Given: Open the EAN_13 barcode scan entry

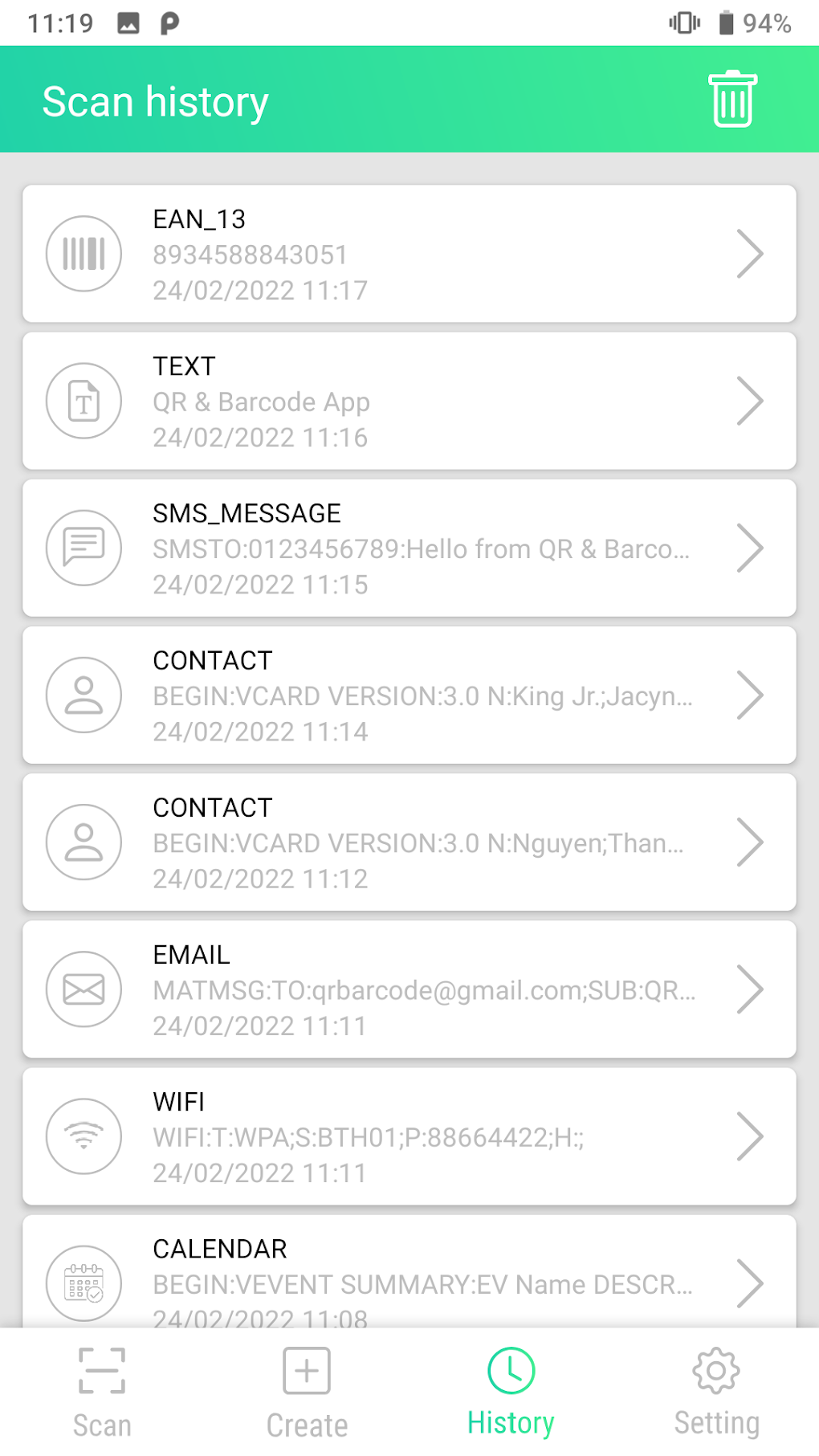Looking at the screenshot, I should 409,254.
